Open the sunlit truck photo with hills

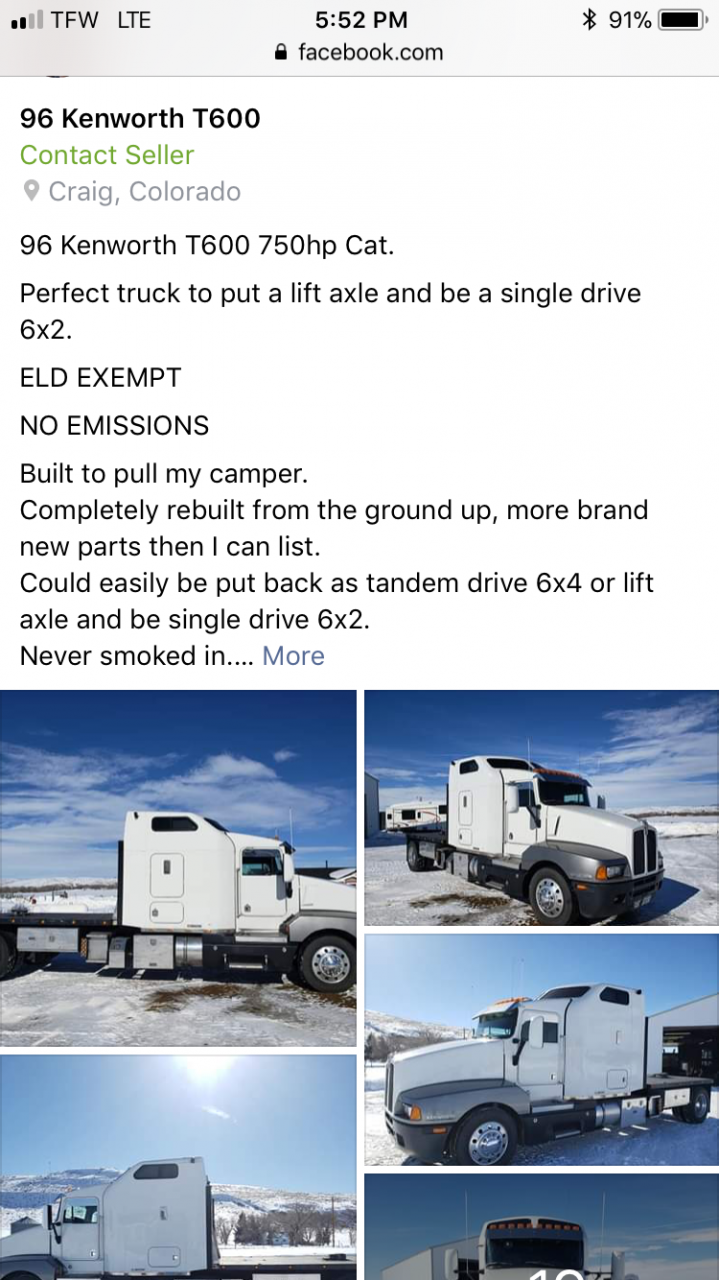tap(178, 1167)
